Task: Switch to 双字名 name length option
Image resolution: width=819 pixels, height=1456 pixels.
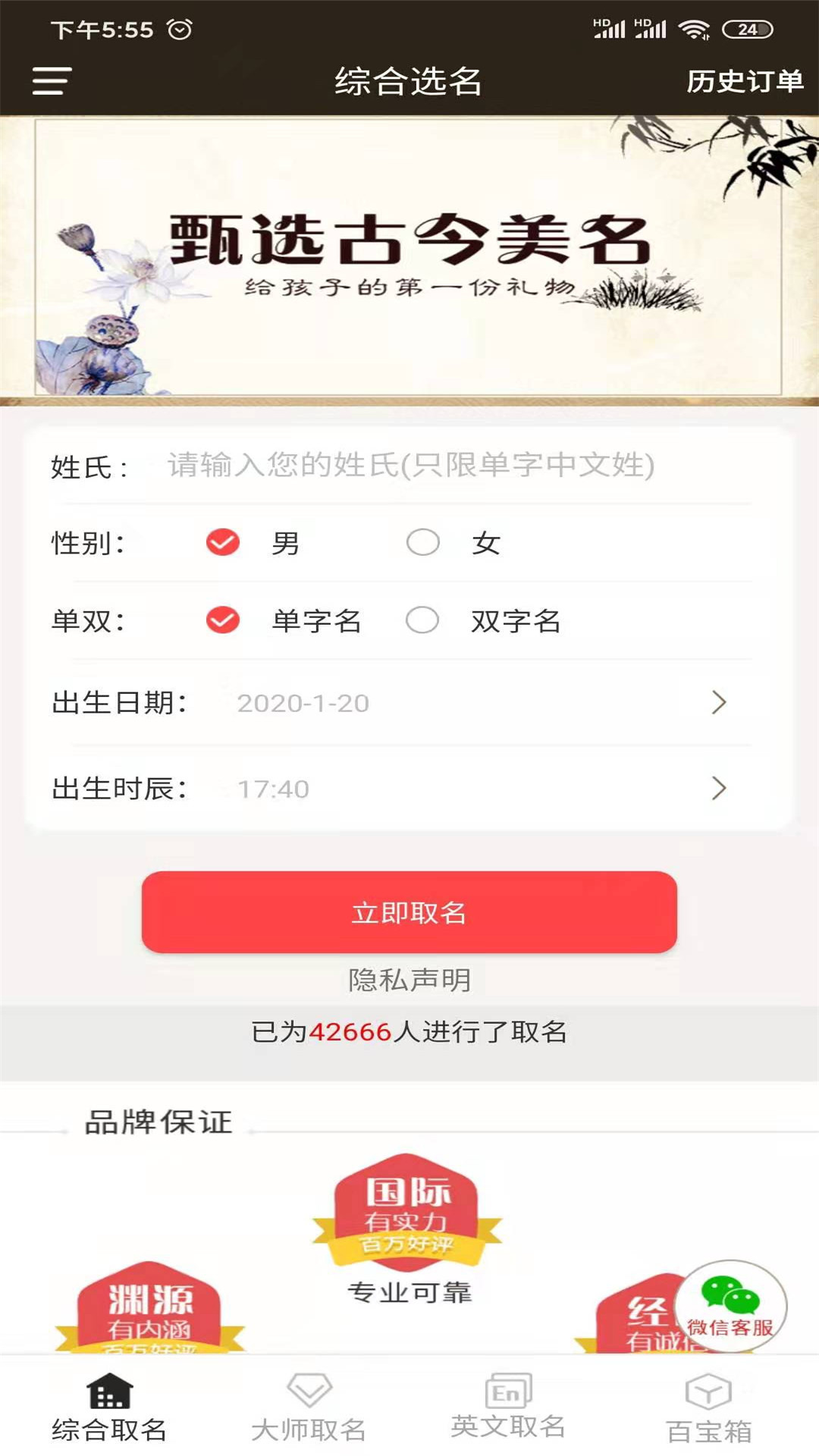Action: coord(422,620)
